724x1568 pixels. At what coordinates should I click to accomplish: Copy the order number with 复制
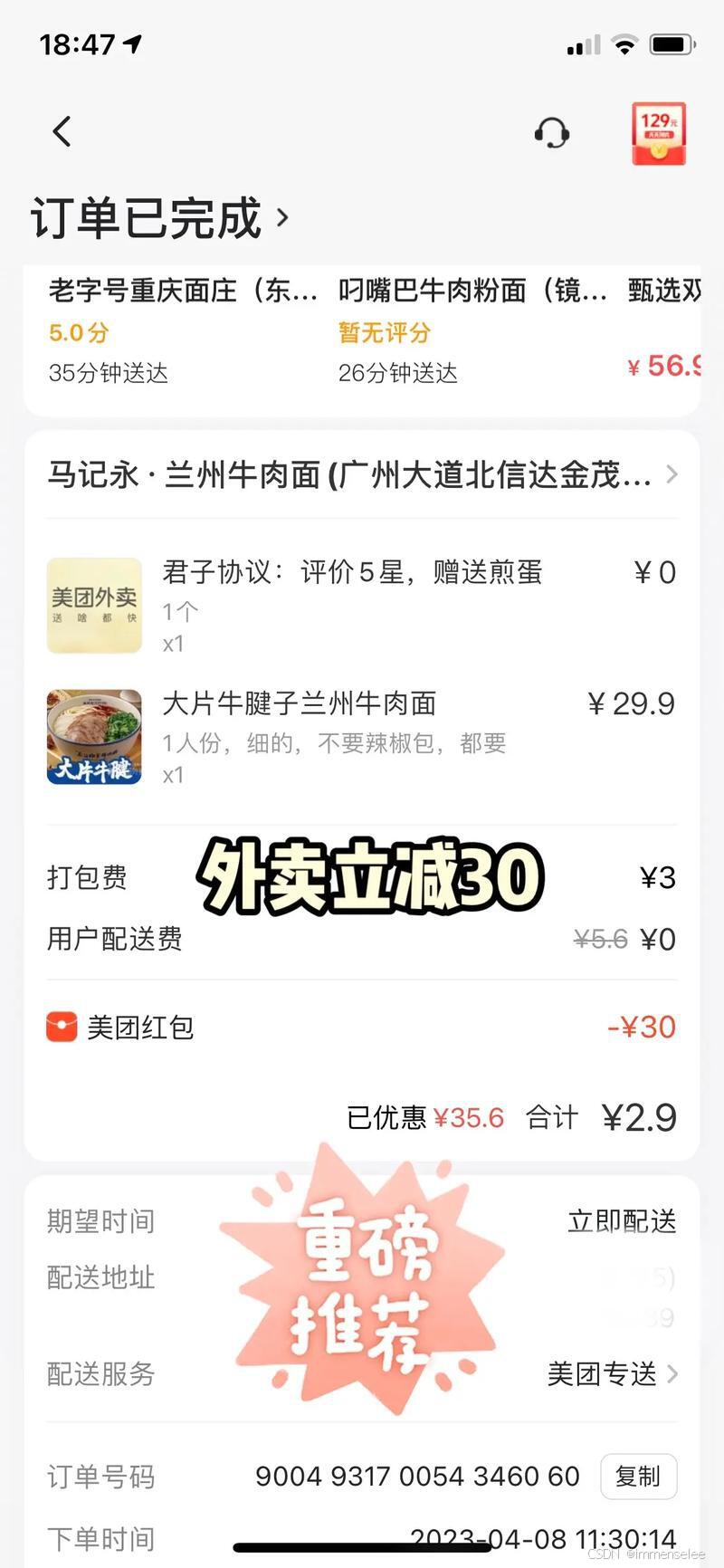(x=638, y=1477)
